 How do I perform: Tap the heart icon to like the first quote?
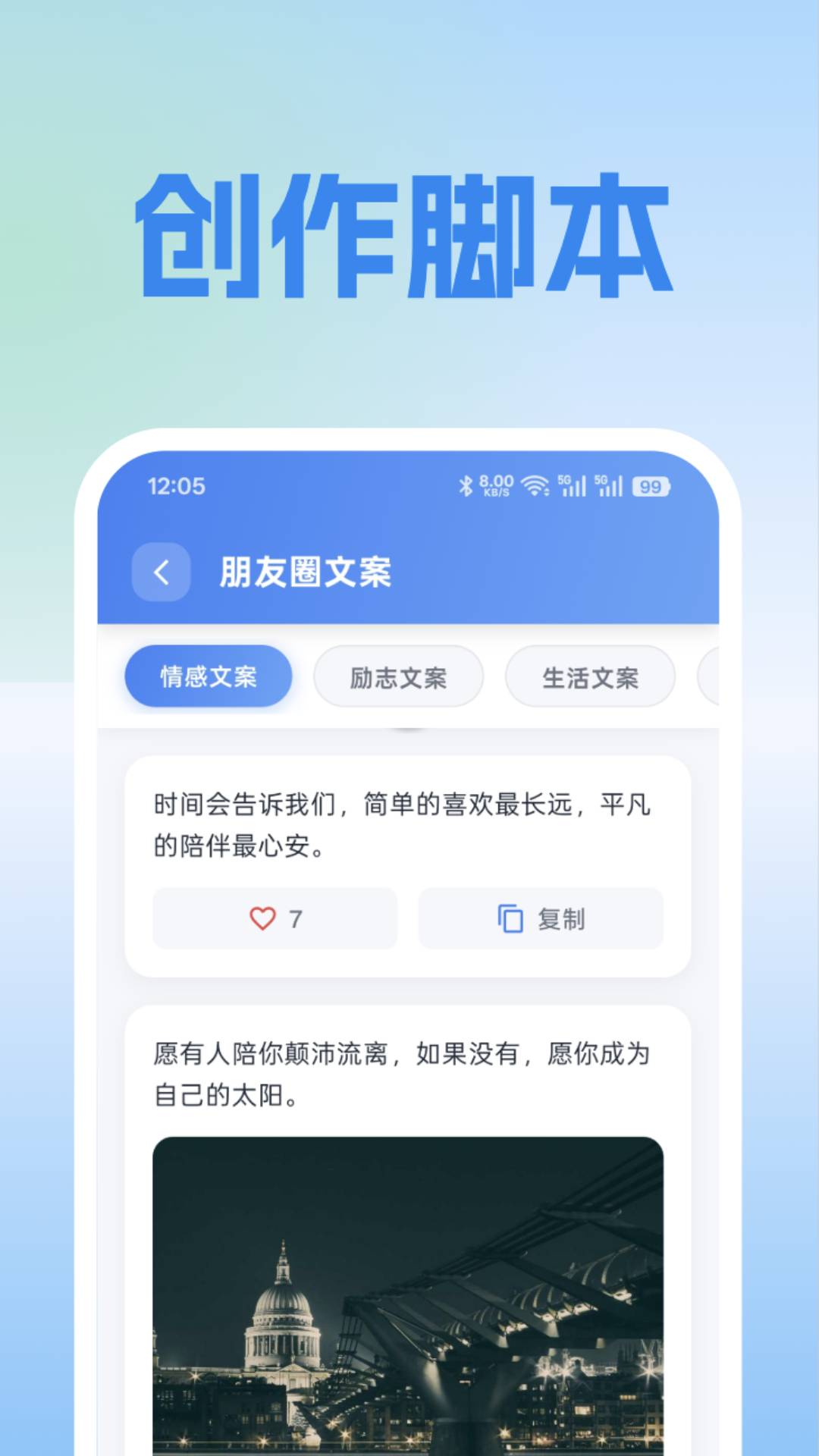tap(262, 918)
